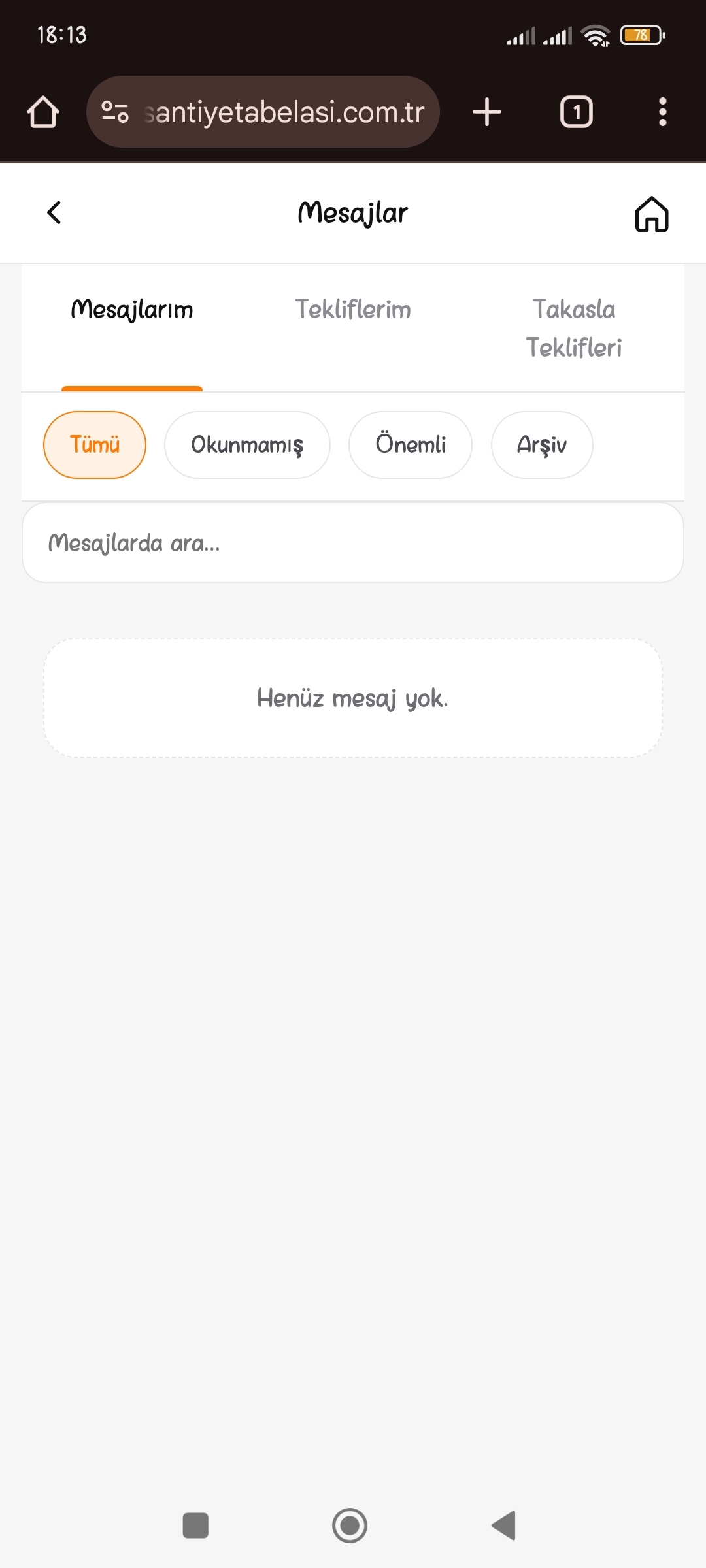Enable the Okunmamış message filter
This screenshot has height=1568, width=706.
pos(247,444)
